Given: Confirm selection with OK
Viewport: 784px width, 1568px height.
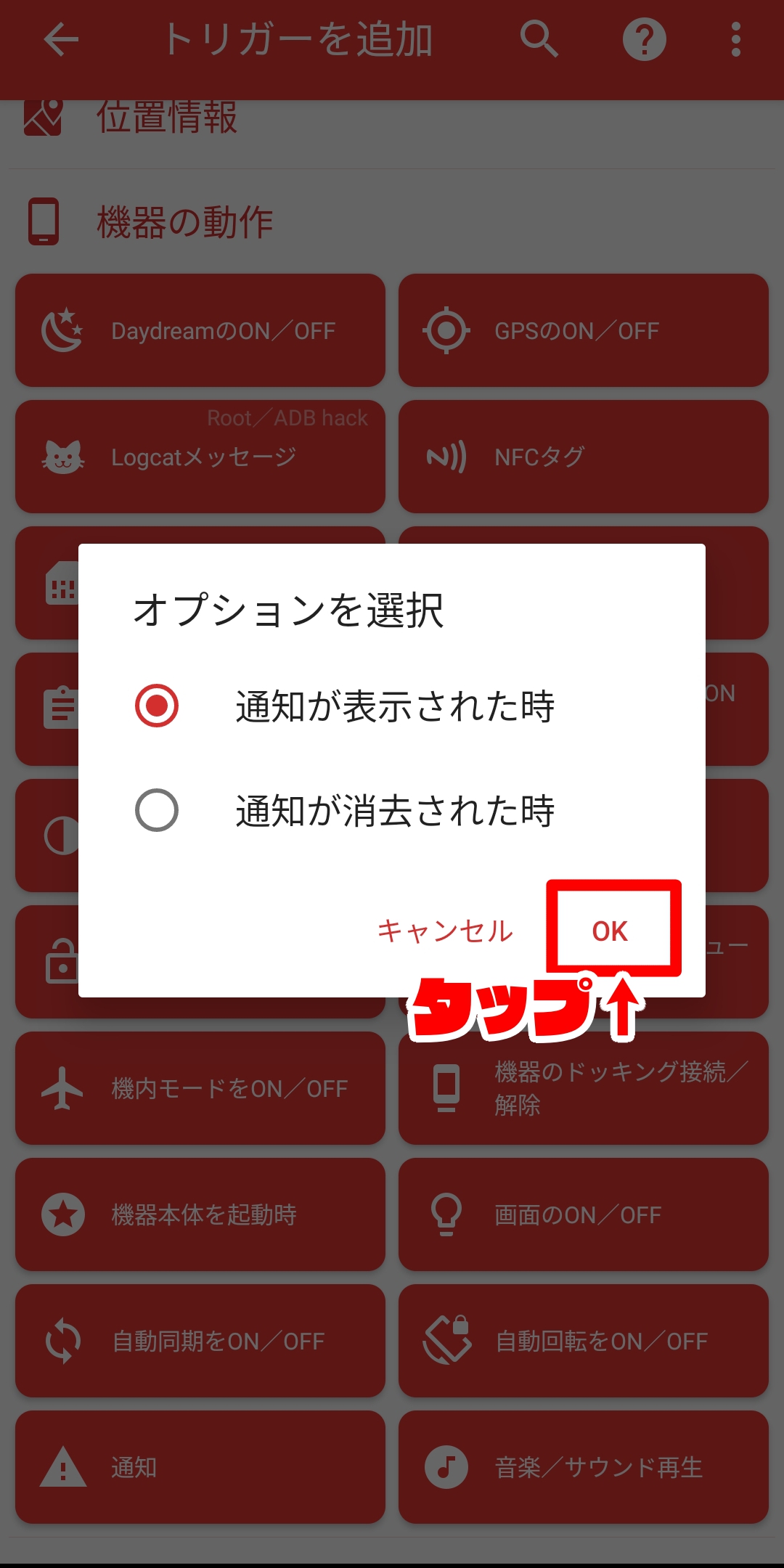Looking at the screenshot, I should click(x=610, y=931).
